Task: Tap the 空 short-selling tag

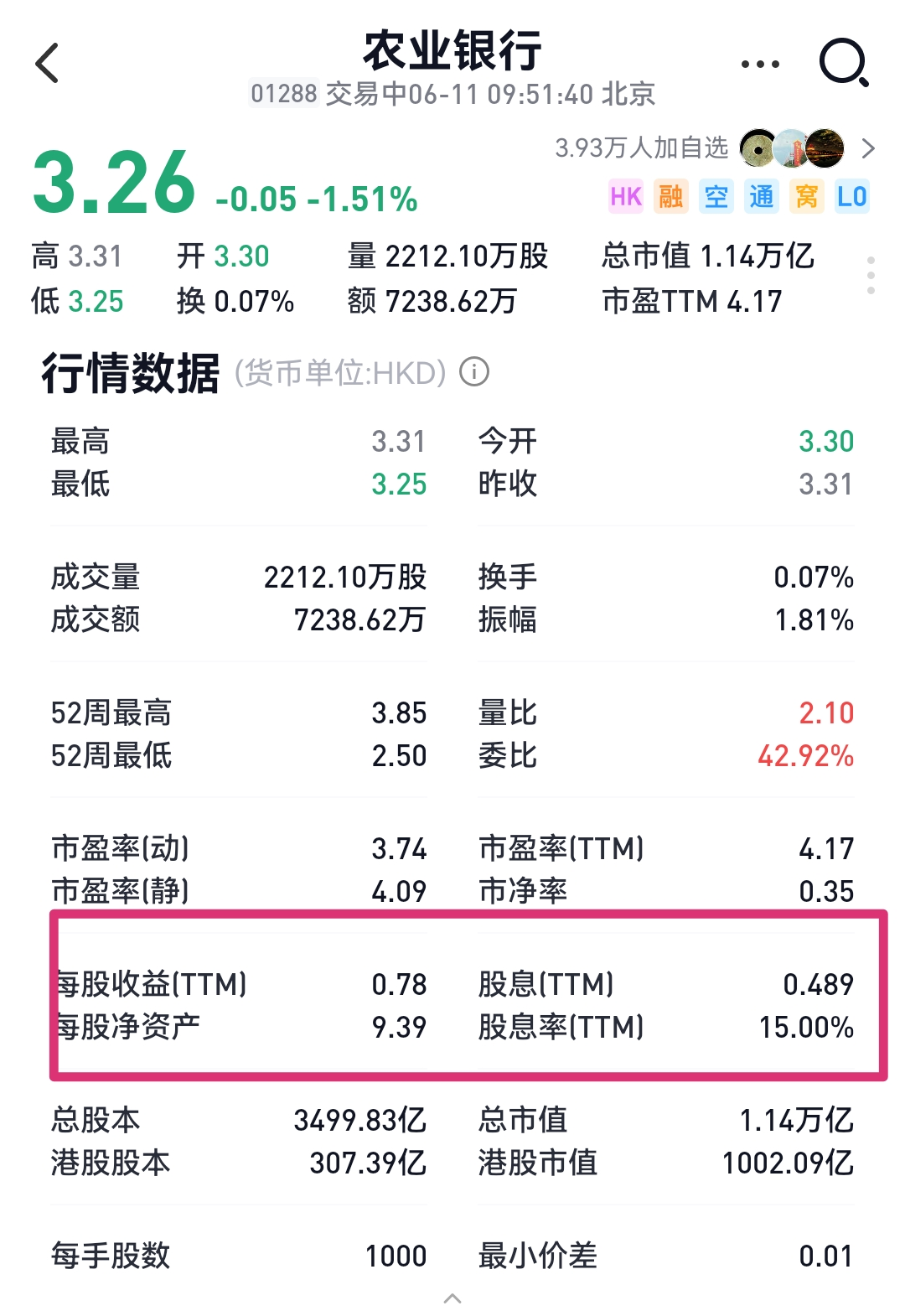Action: tap(716, 197)
